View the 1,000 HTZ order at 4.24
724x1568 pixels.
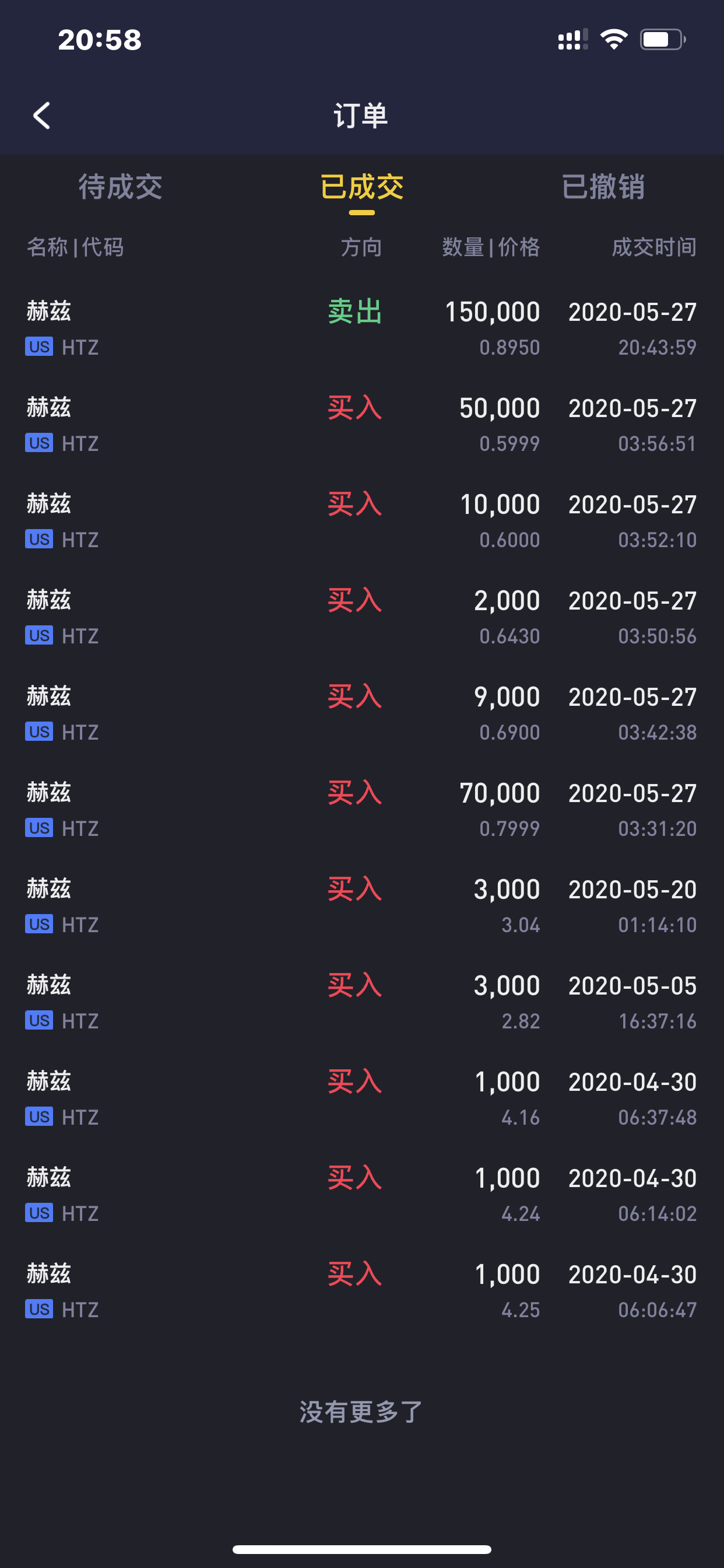click(x=362, y=1194)
